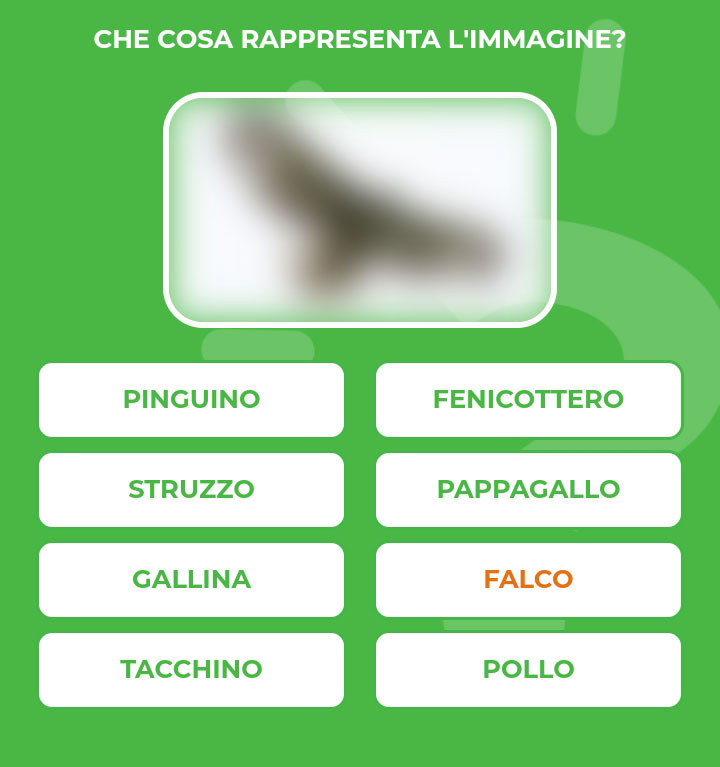
Task: Tap the GALLINA answer button
Action: click(191, 579)
